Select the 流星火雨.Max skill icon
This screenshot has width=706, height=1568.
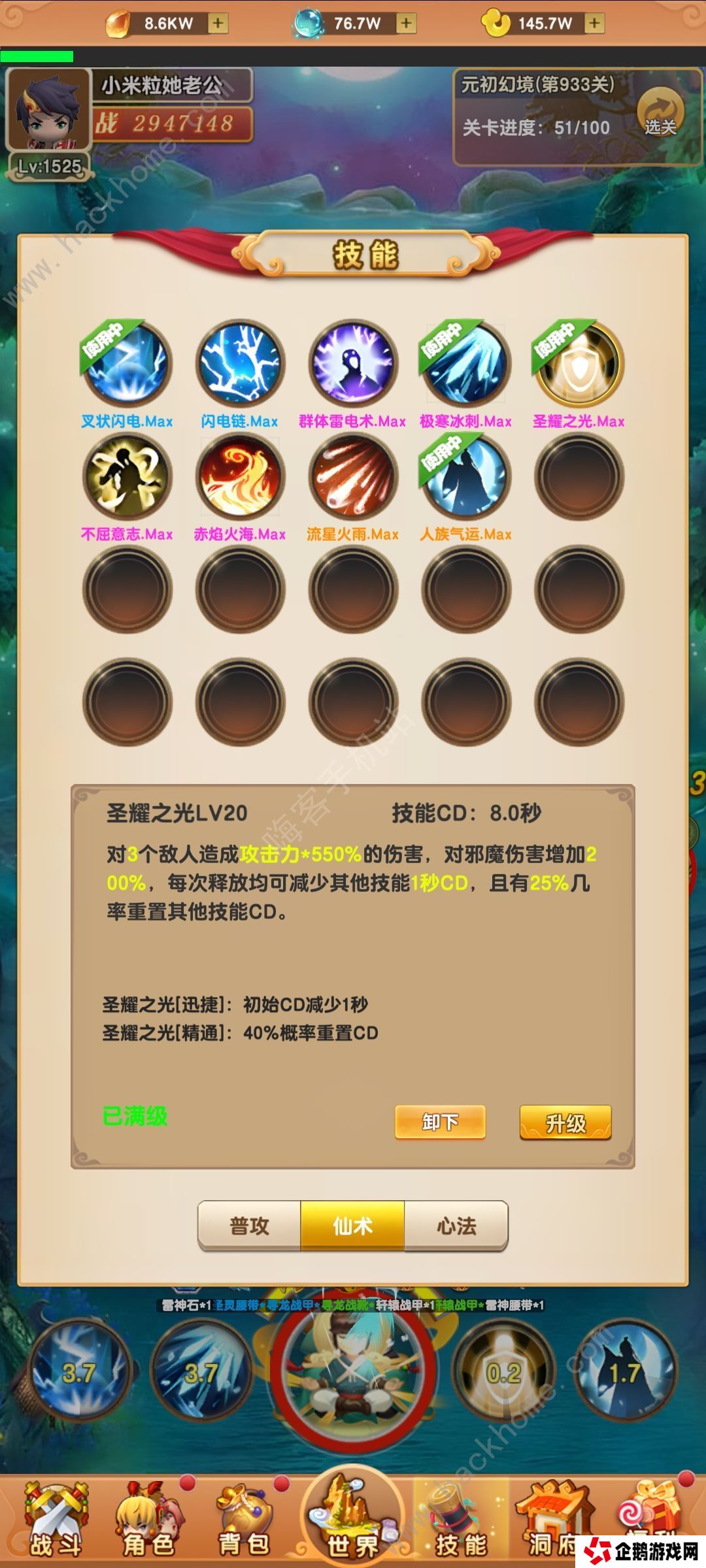pyautogui.click(x=353, y=476)
